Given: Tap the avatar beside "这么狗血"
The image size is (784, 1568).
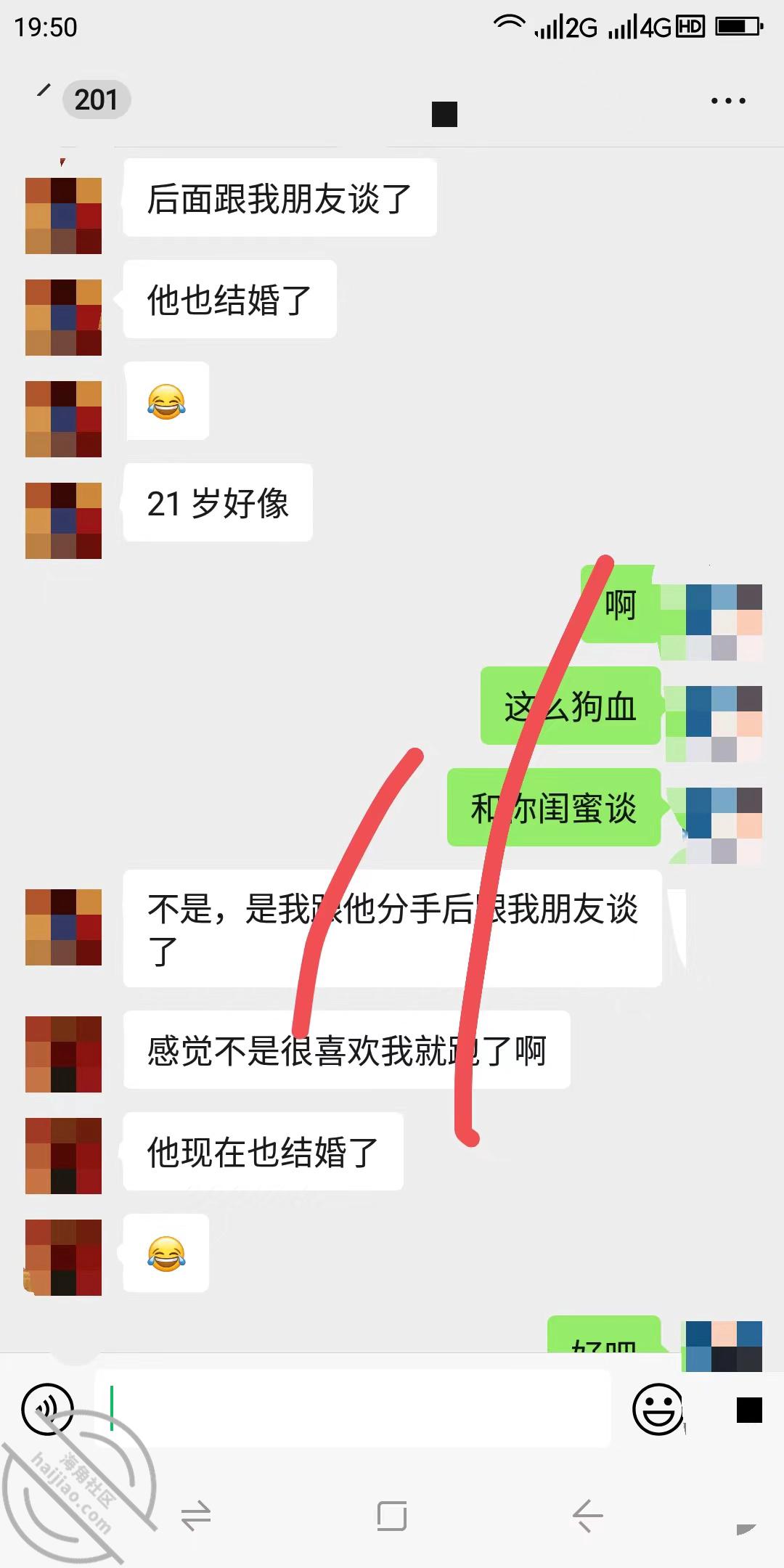Looking at the screenshot, I should coord(724,724).
